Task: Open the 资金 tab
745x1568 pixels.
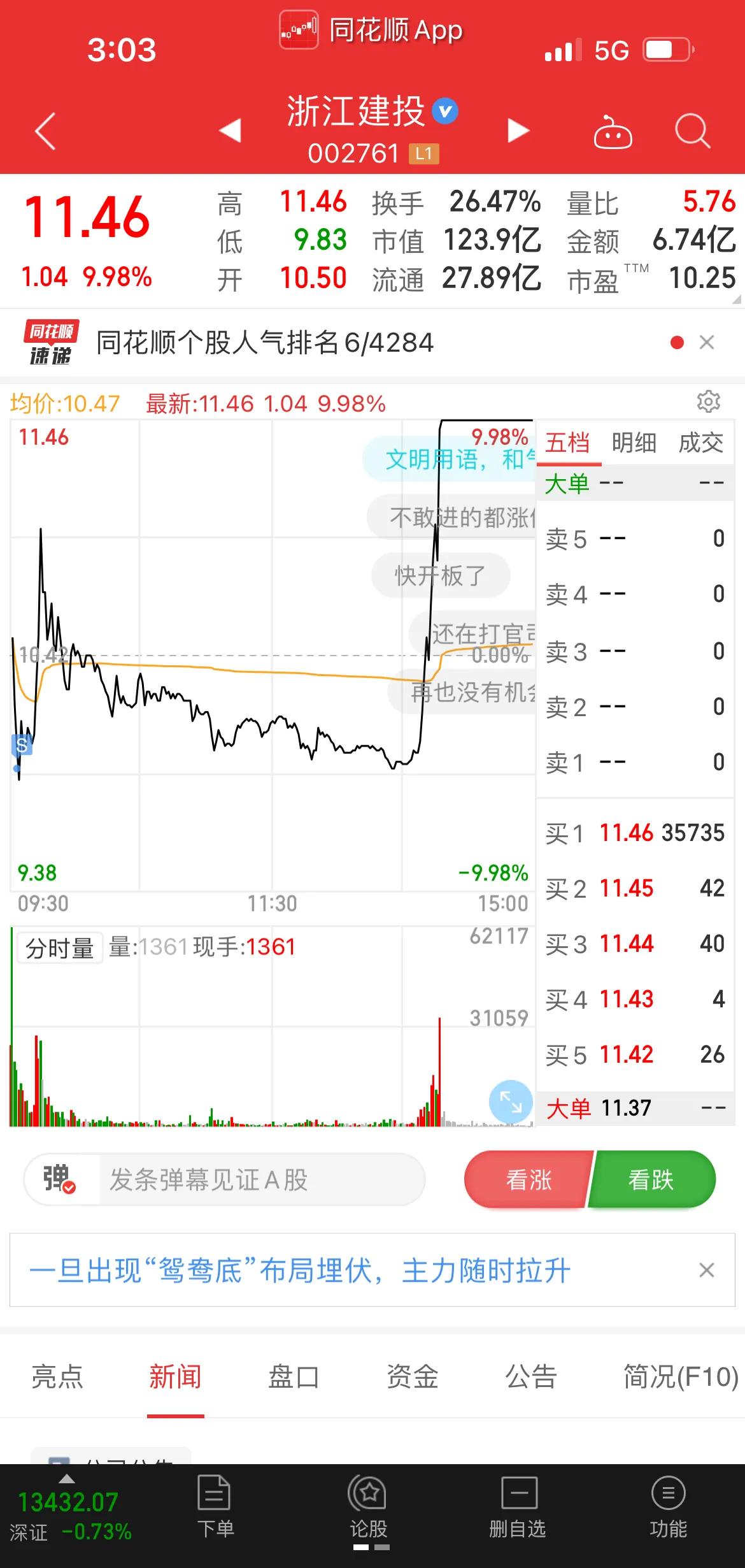Action: click(412, 1377)
